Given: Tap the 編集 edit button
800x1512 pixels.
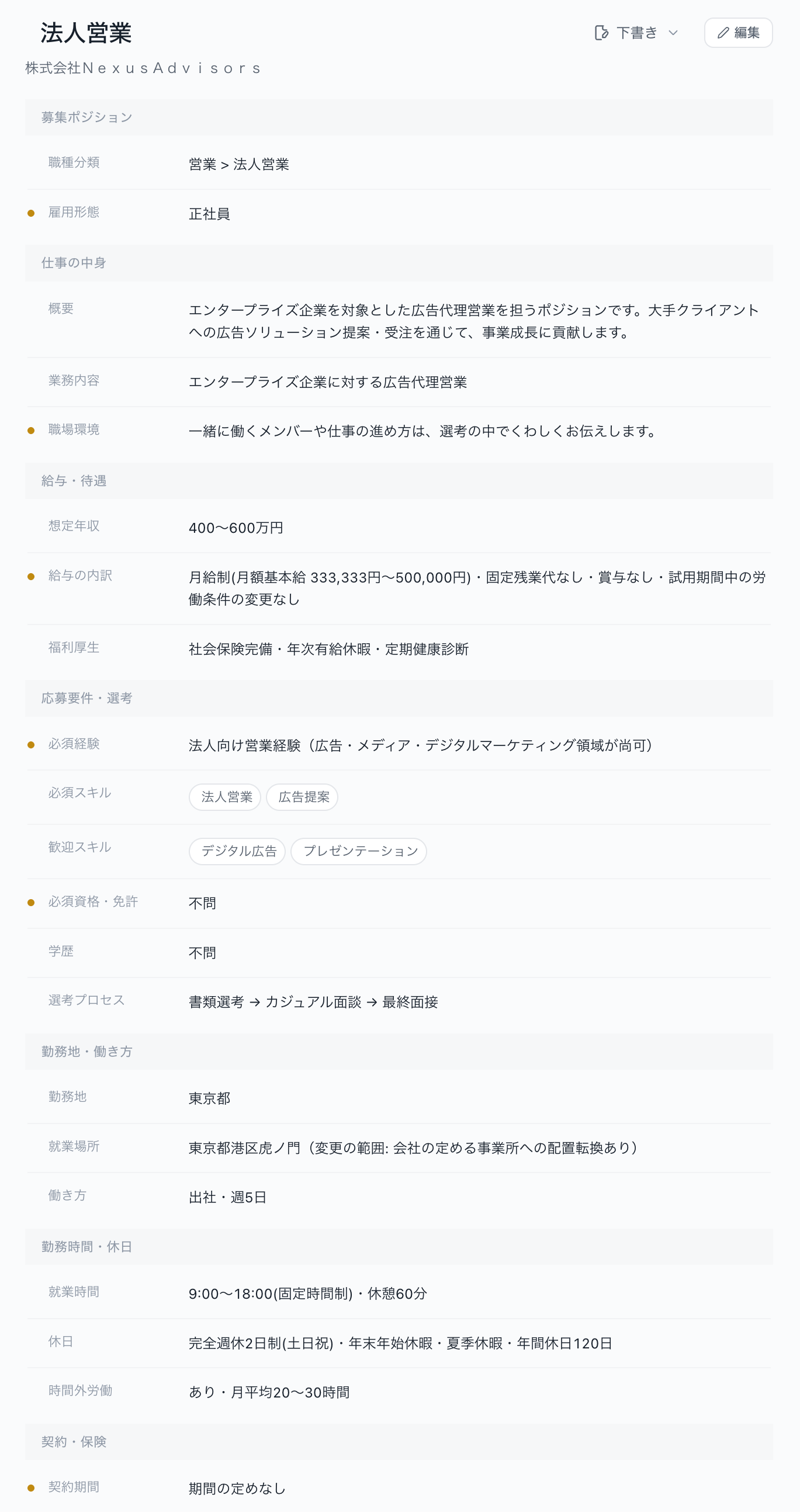Looking at the screenshot, I should point(738,33).
